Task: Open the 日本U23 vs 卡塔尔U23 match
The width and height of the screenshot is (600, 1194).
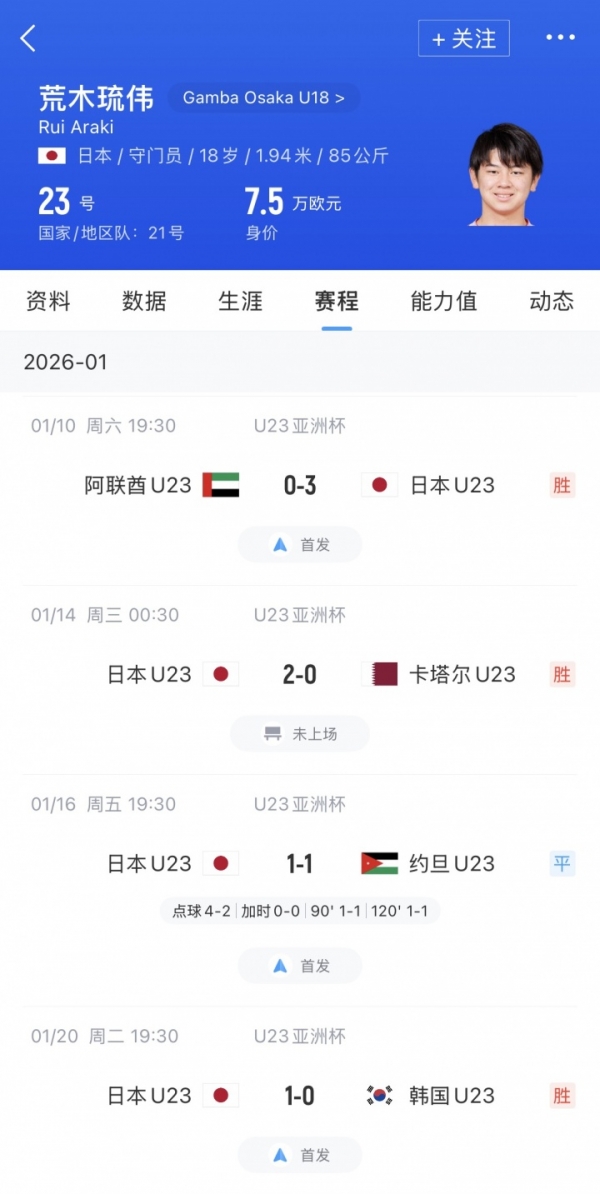Action: (x=300, y=675)
